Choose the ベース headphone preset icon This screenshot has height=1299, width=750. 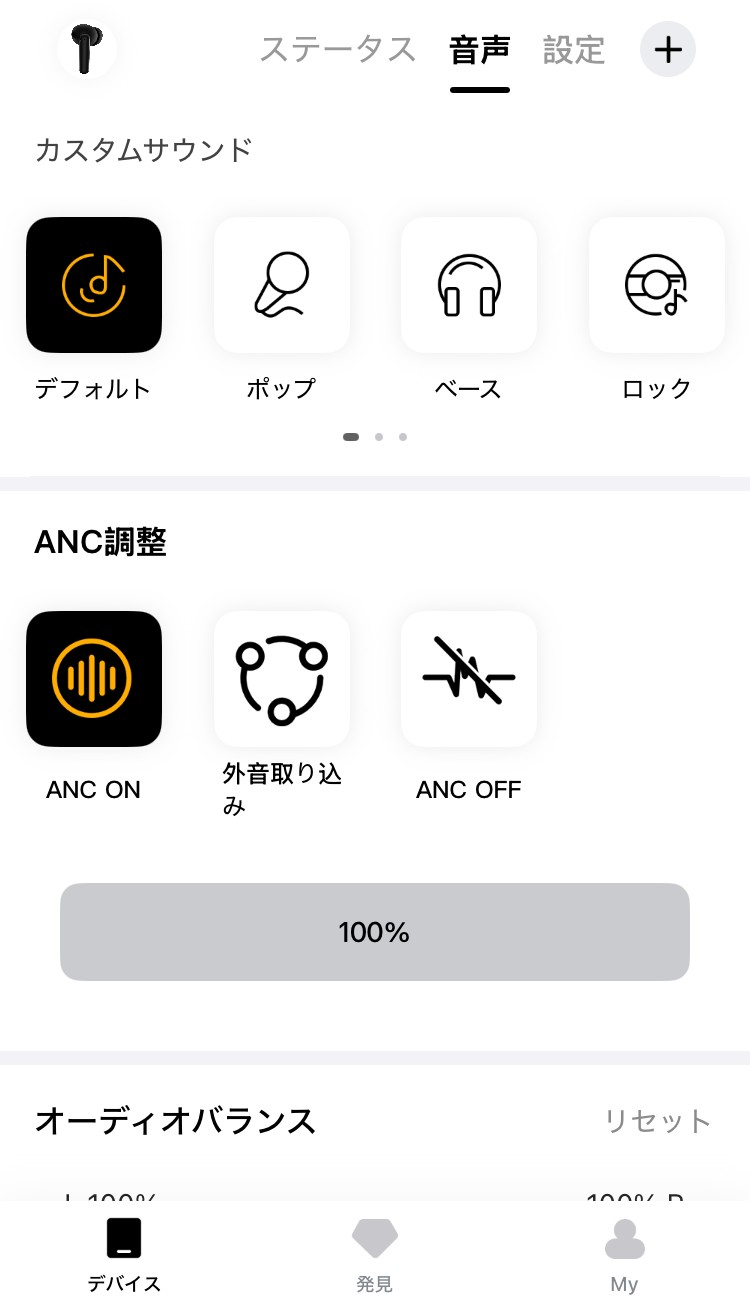[468, 284]
